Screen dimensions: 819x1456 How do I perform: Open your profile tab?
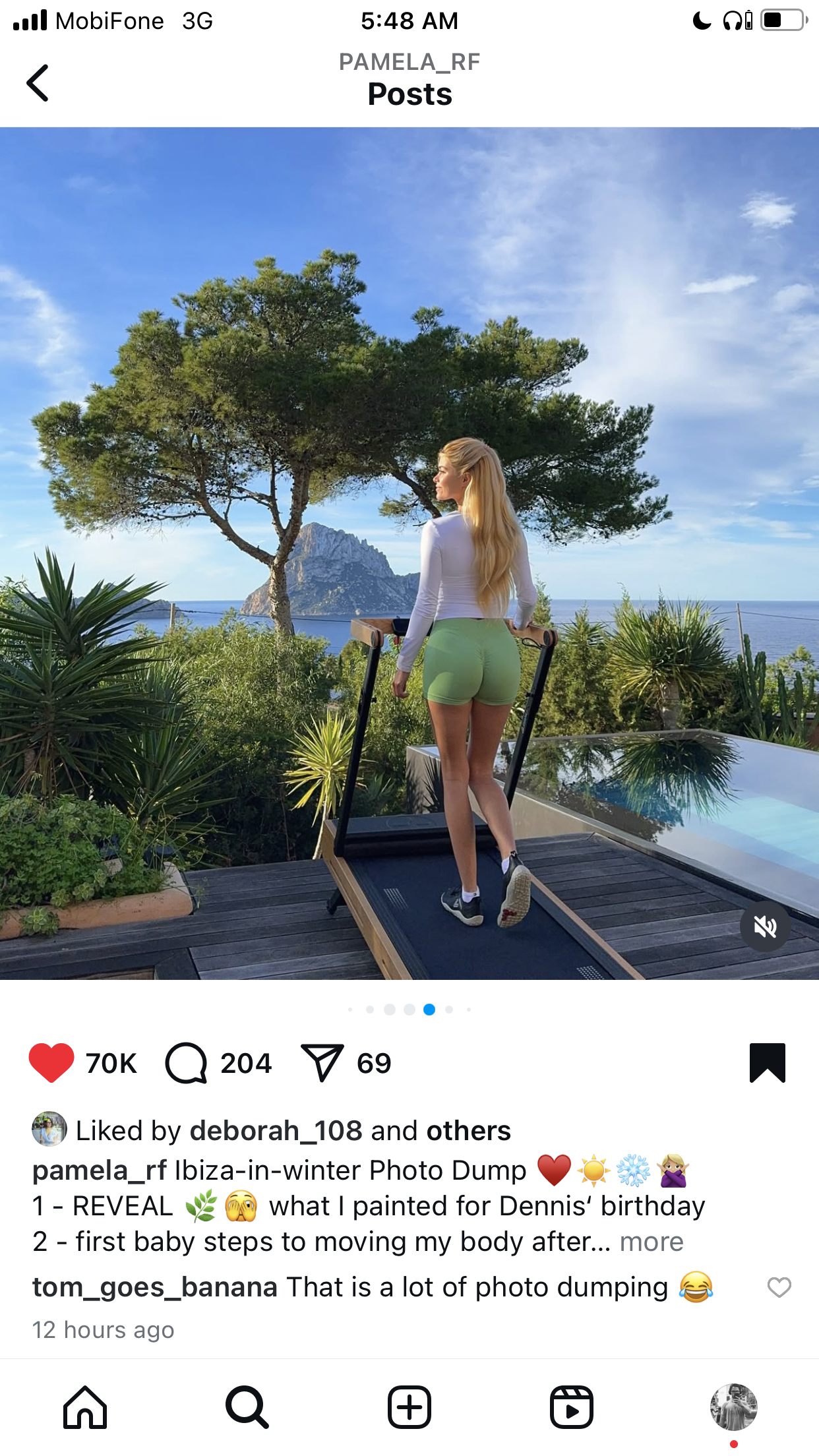click(733, 1407)
